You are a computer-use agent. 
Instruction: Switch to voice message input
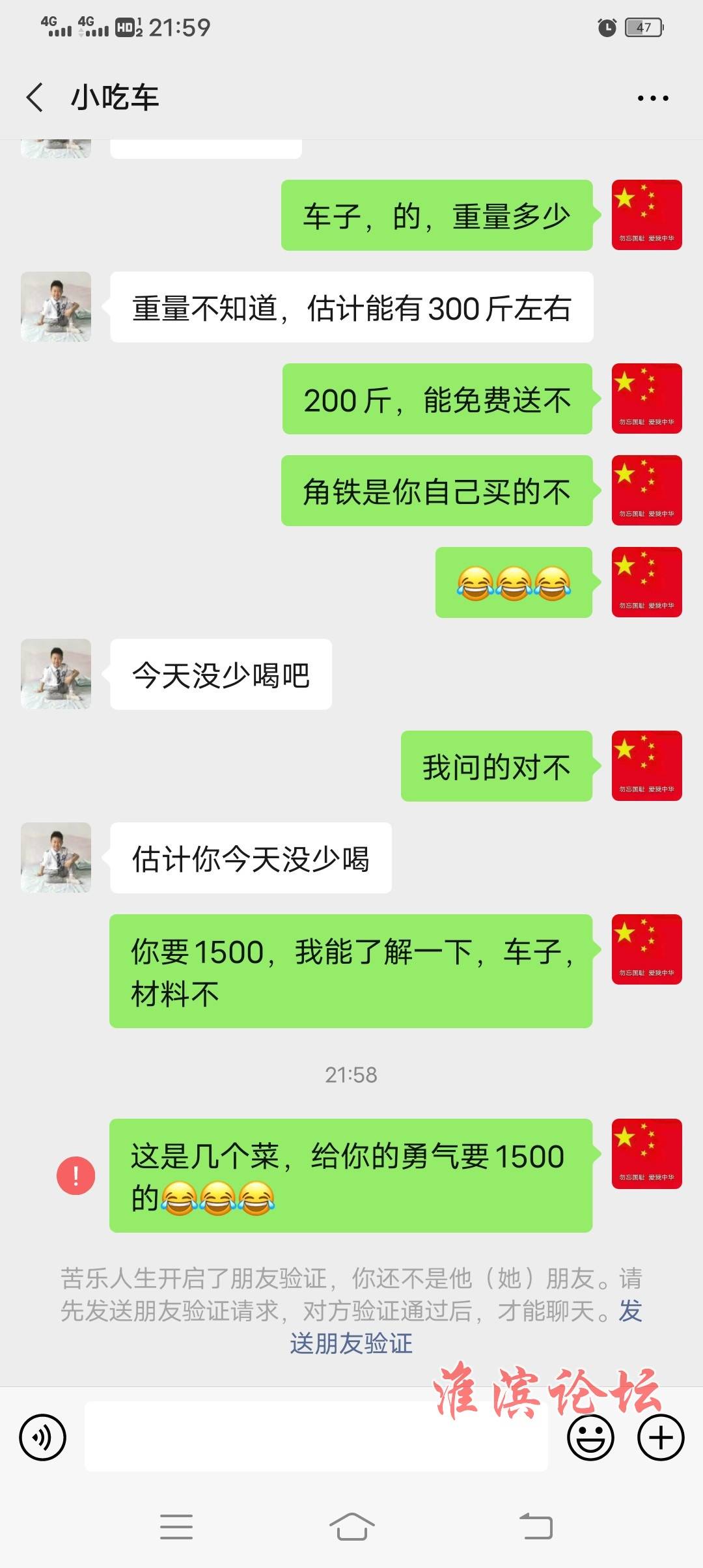click(x=43, y=1437)
